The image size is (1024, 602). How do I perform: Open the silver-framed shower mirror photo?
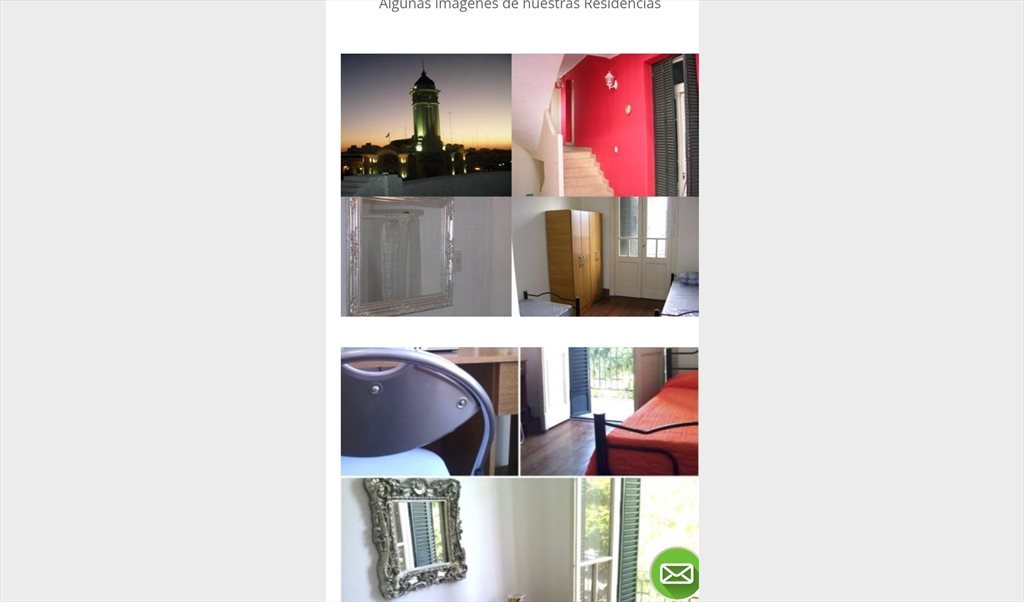426,256
